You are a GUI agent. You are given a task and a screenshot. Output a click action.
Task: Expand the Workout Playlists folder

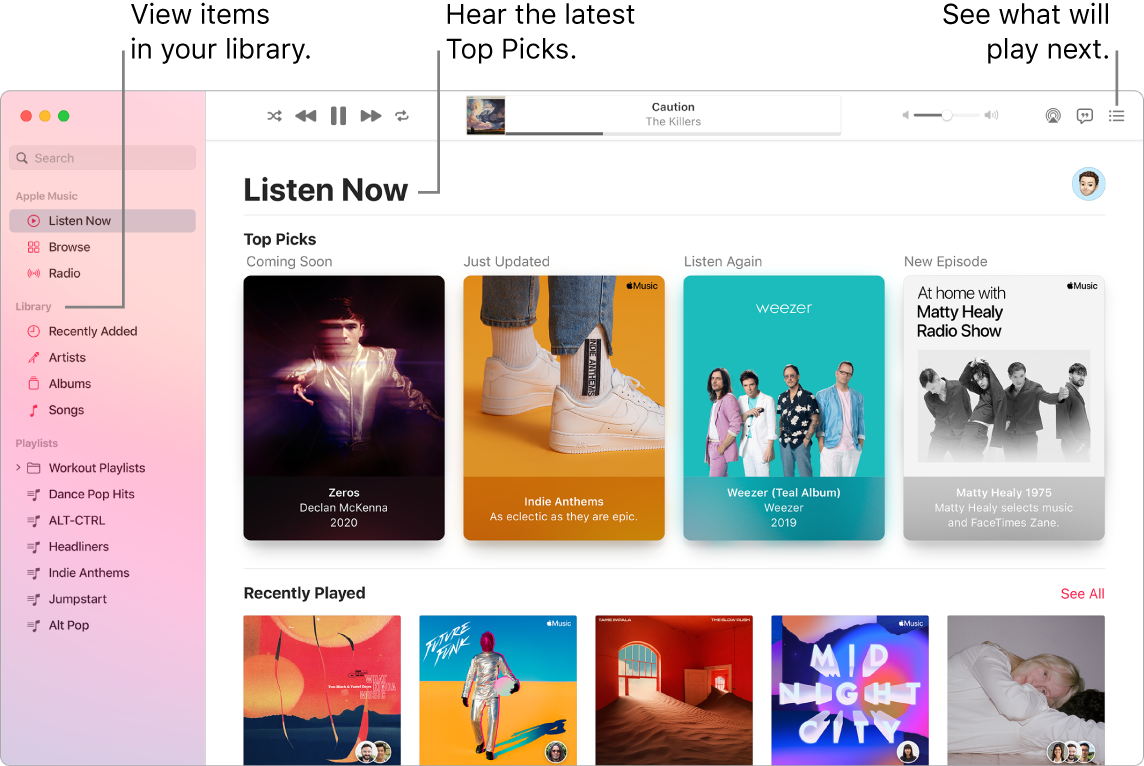point(18,468)
